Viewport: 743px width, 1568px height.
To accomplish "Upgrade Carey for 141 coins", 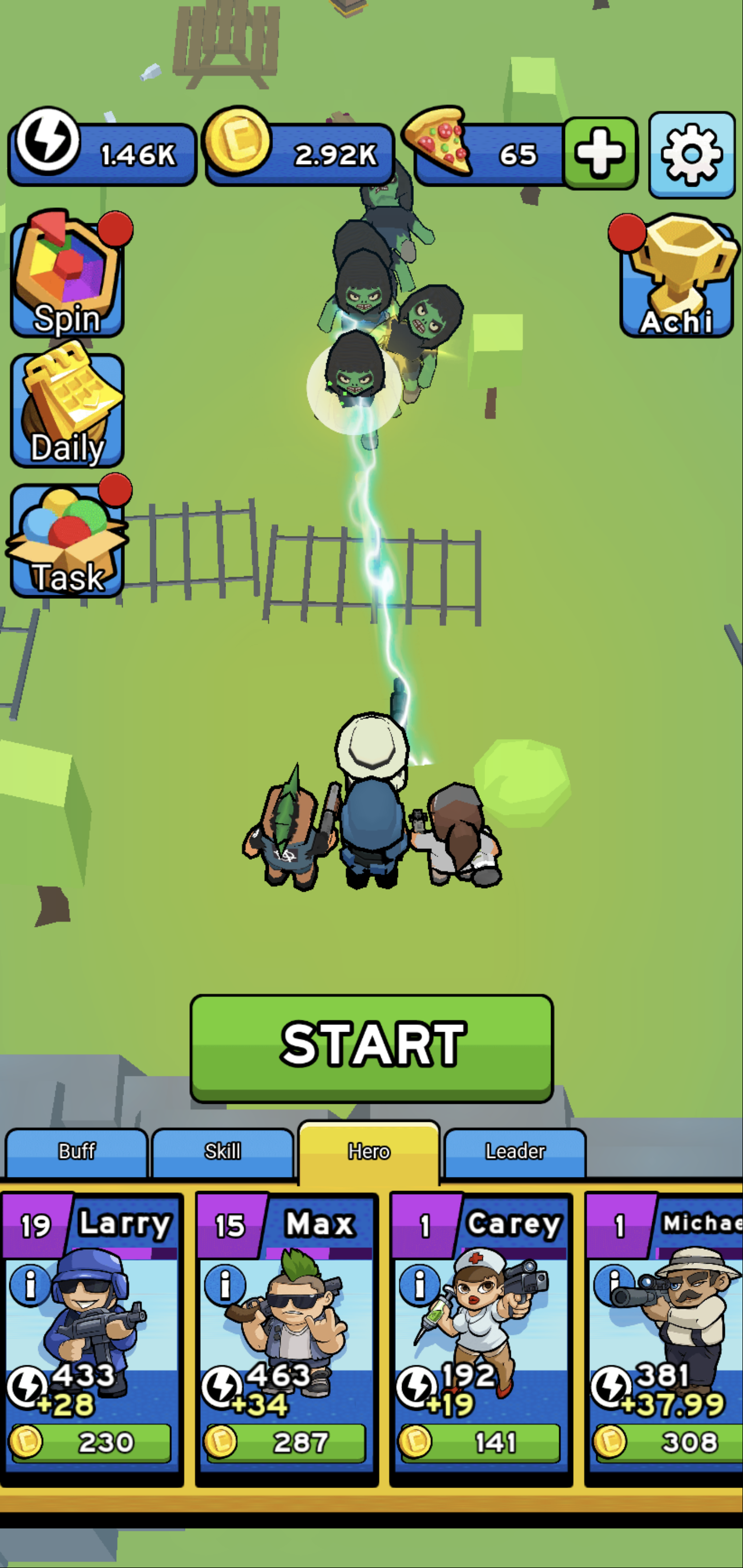I will coord(481,1442).
